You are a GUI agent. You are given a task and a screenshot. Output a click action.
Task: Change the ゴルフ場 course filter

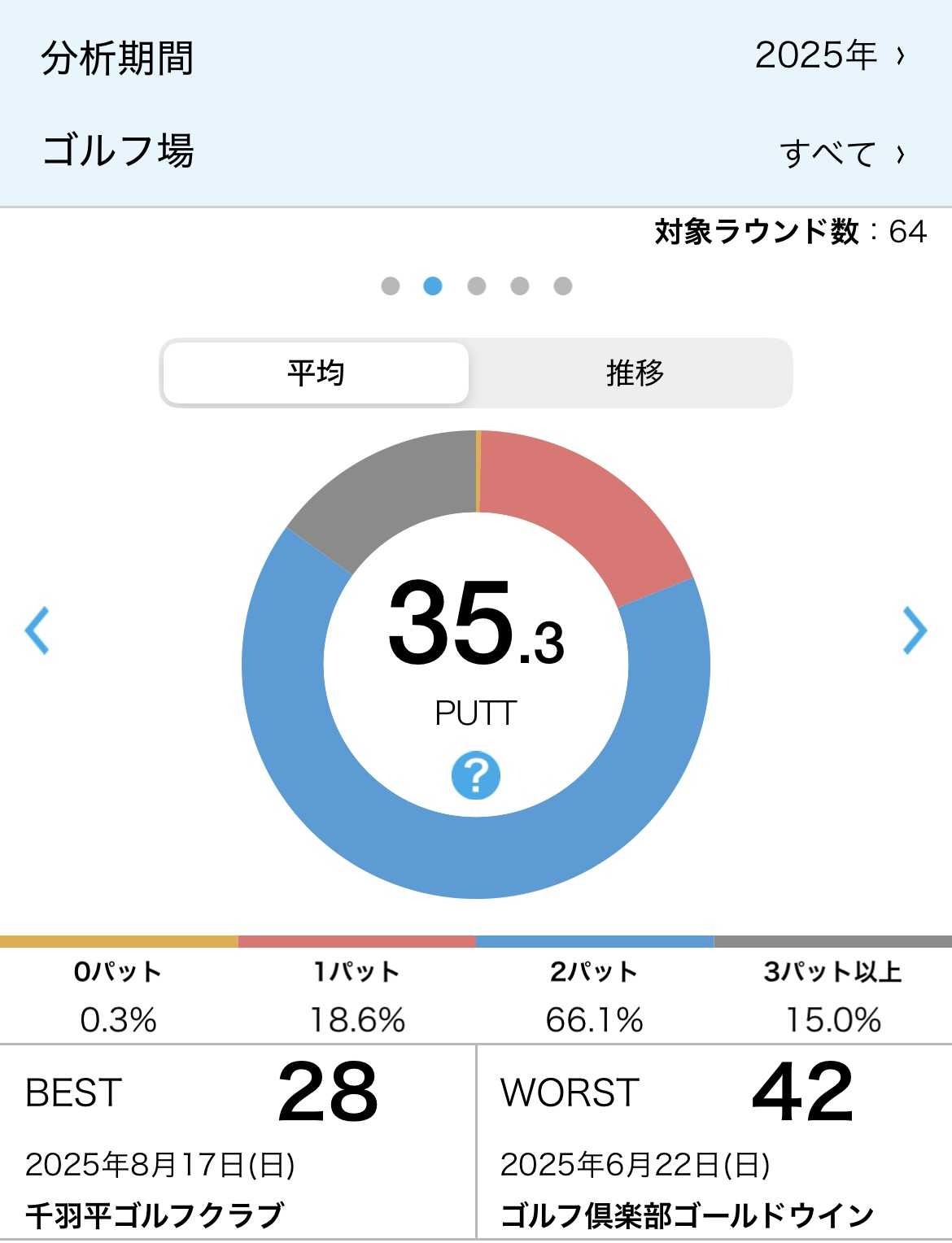click(841, 153)
